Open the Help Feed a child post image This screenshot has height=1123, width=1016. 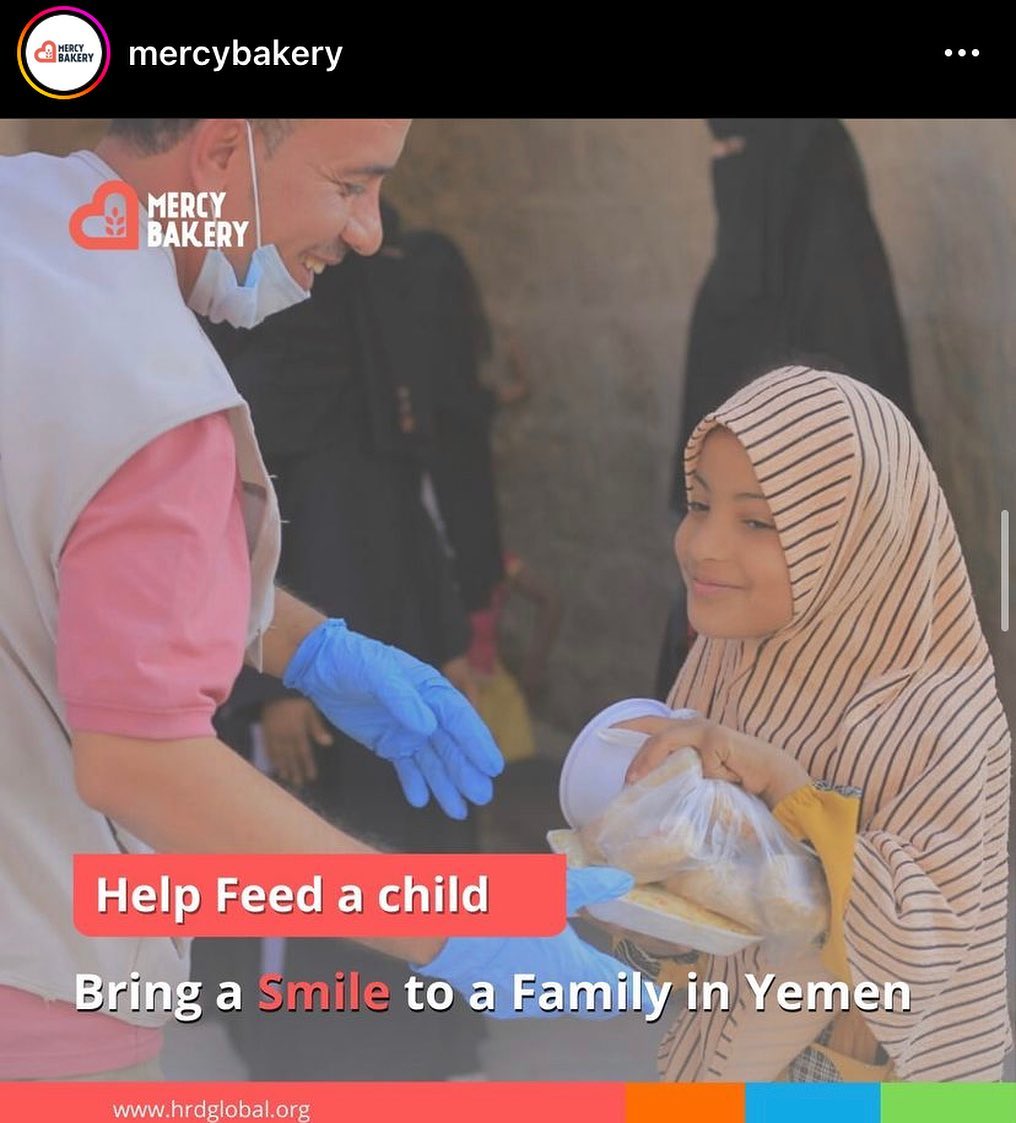(x=508, y=620)
